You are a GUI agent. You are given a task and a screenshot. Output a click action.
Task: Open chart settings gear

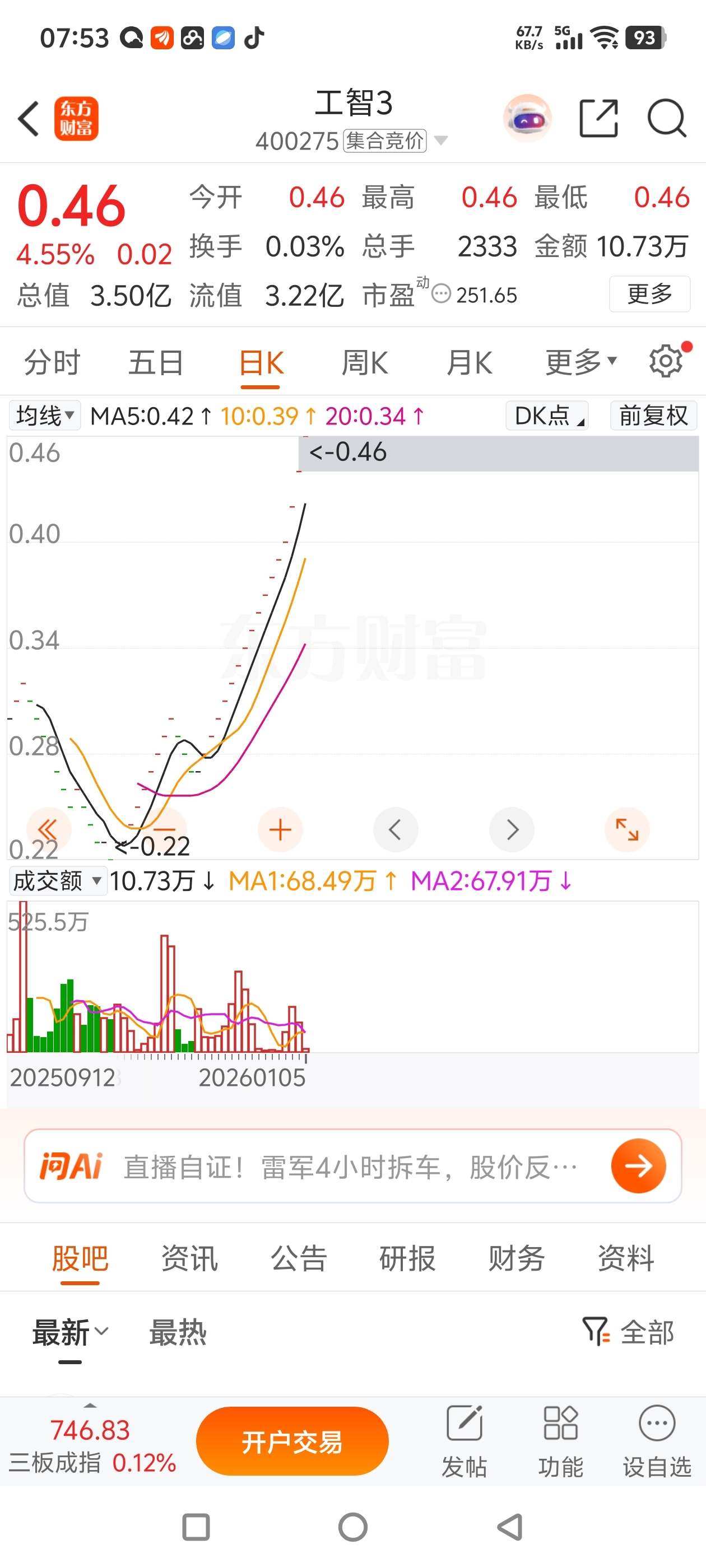click(x=666, y=362)
